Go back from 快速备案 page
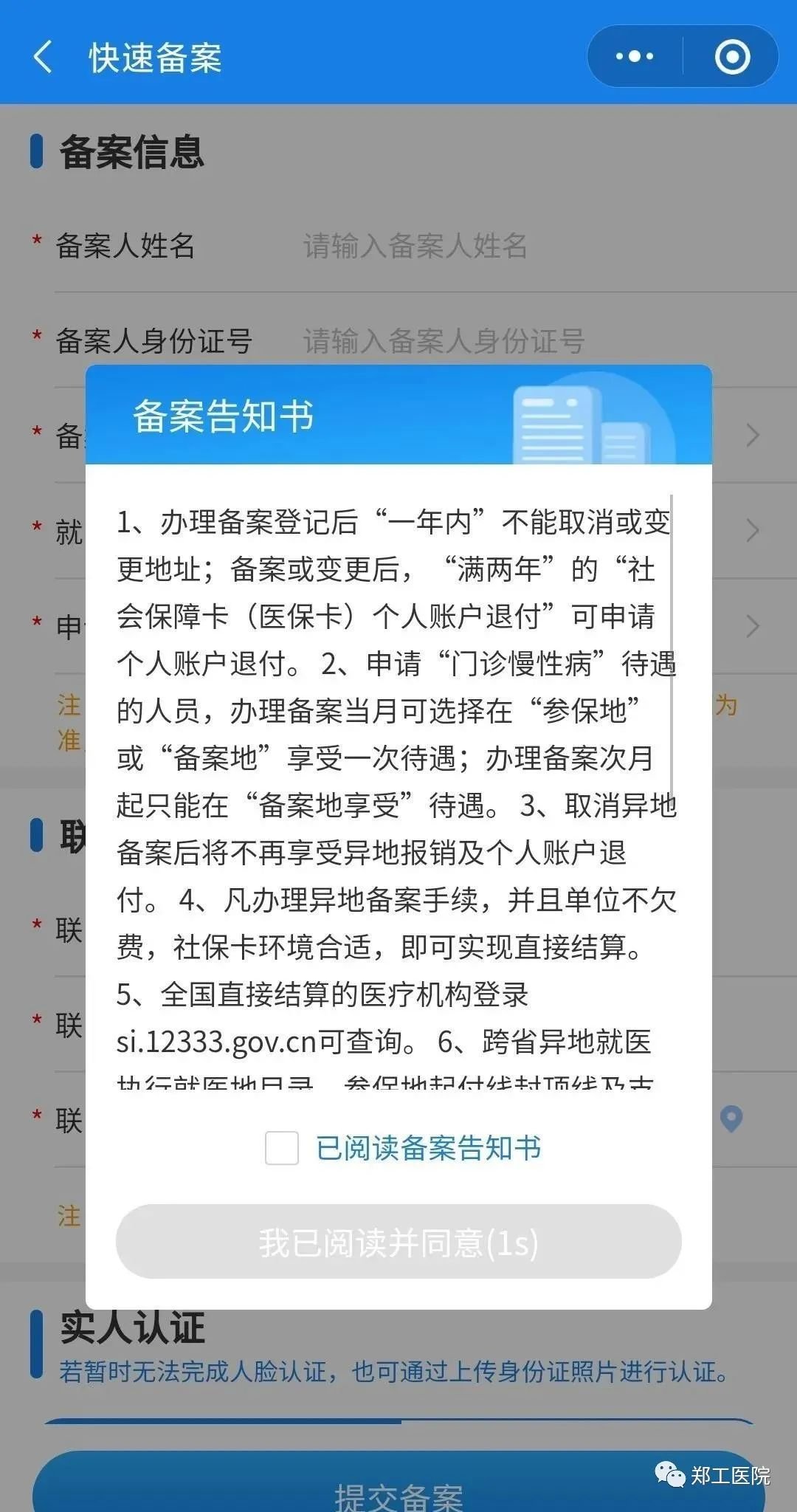 [43, 57]
